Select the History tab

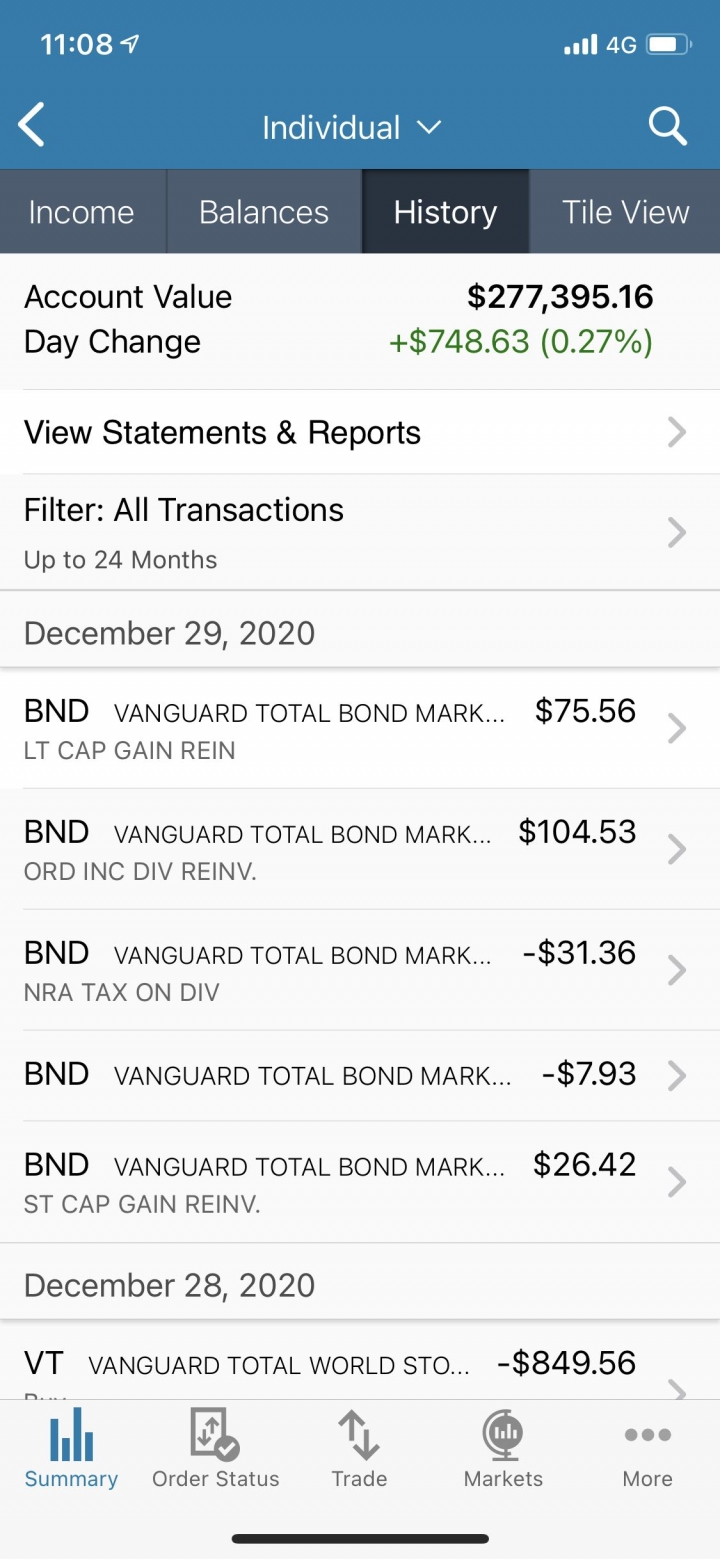tap(445, 212)
